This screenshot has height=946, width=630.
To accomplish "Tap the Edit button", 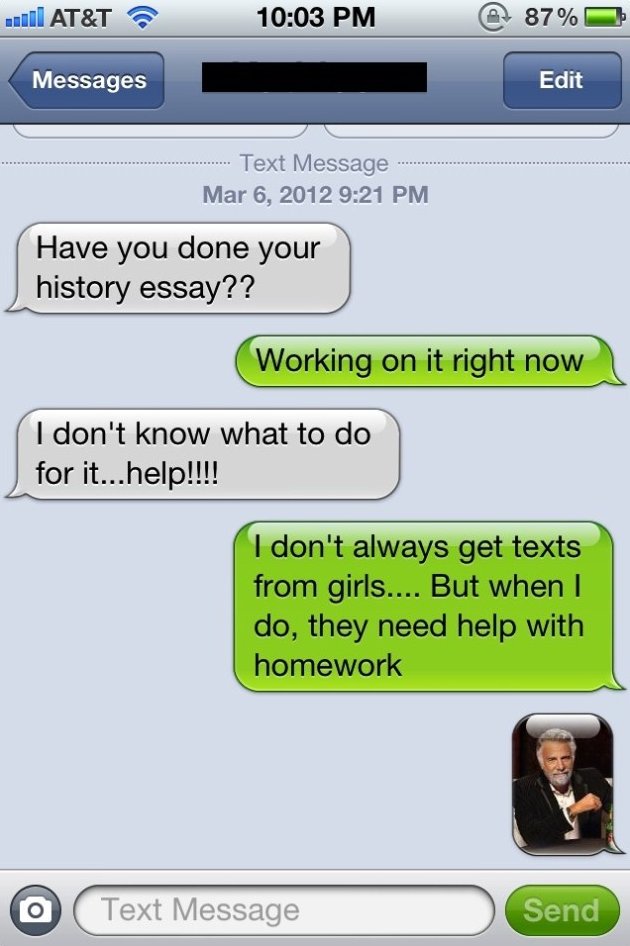I will pyautogui.click(x=560, y=81).
